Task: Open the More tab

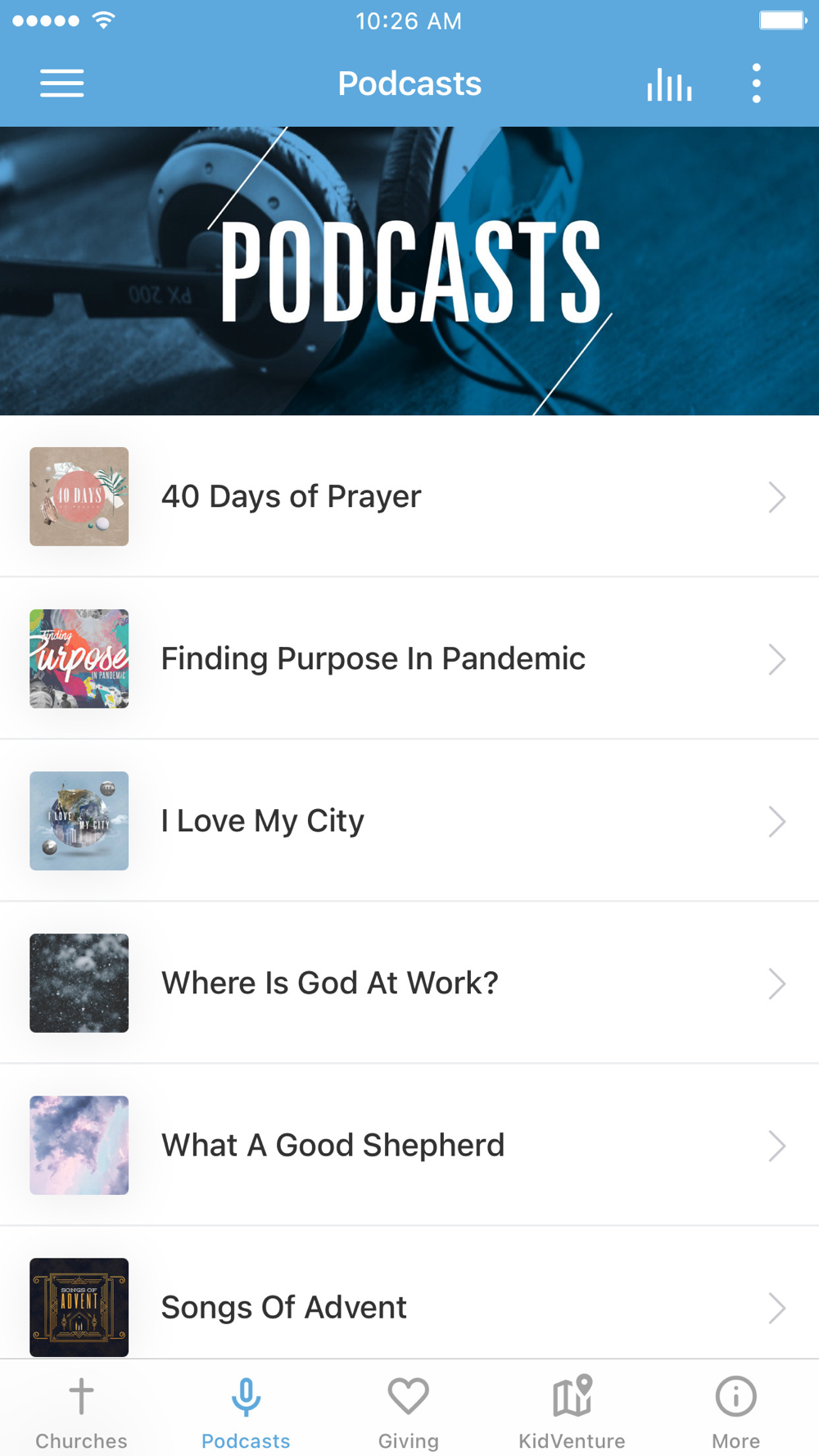Action: pyautogui.click(x=735, y=1410)
